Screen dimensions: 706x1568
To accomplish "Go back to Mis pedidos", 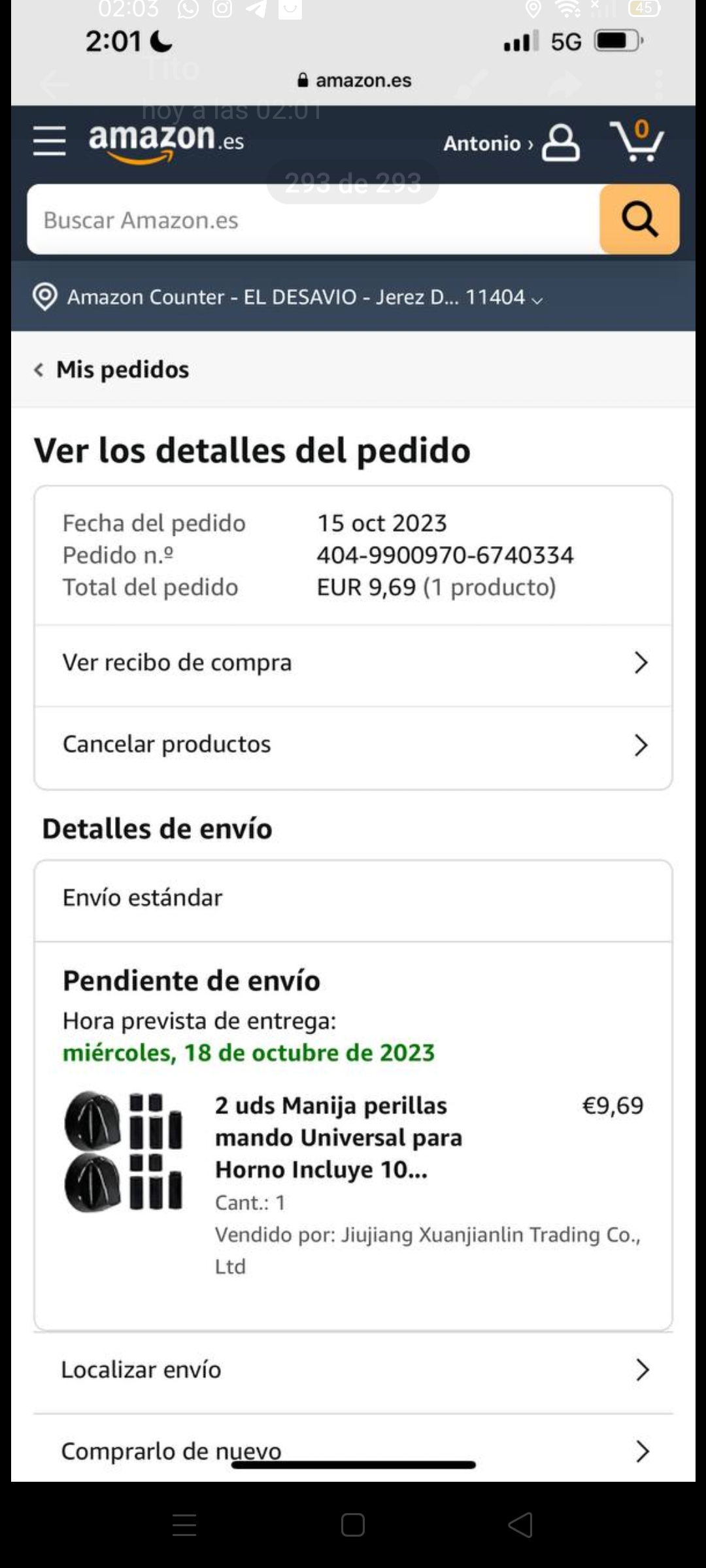I will coord(112,370).
